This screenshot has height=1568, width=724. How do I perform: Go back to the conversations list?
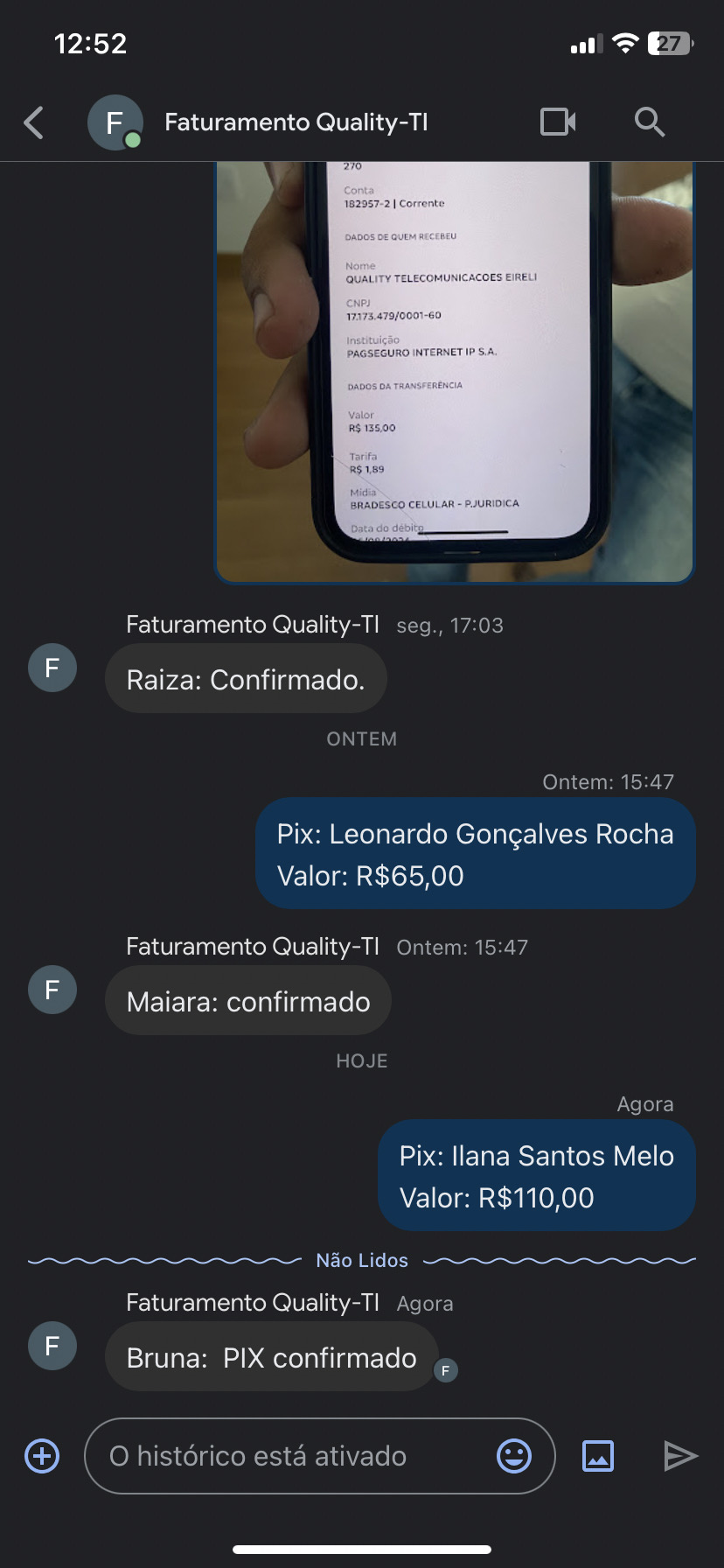(34, 122)
